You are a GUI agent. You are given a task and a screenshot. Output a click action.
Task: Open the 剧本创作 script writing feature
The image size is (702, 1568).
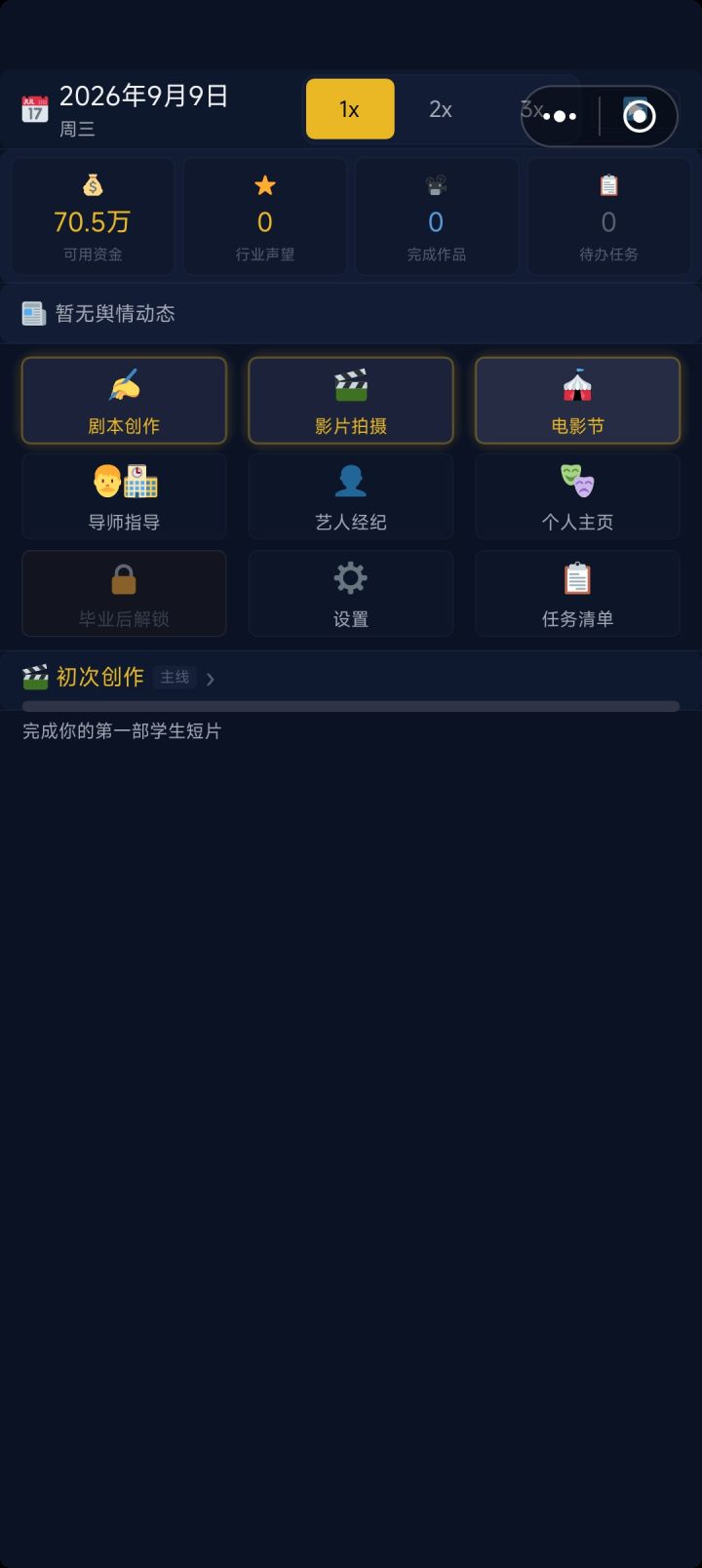(124, 400)
